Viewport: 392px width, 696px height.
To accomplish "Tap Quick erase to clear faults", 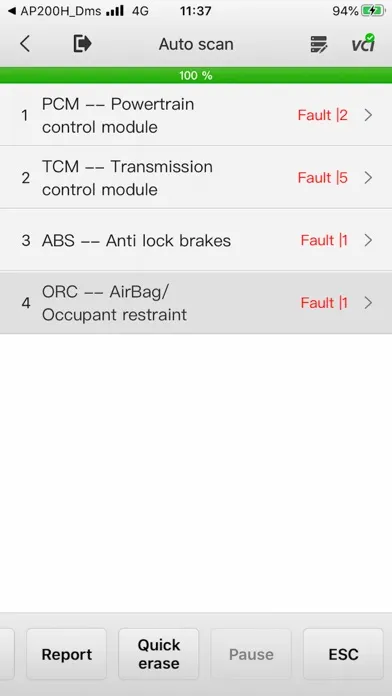I will (x=158, y=654).
